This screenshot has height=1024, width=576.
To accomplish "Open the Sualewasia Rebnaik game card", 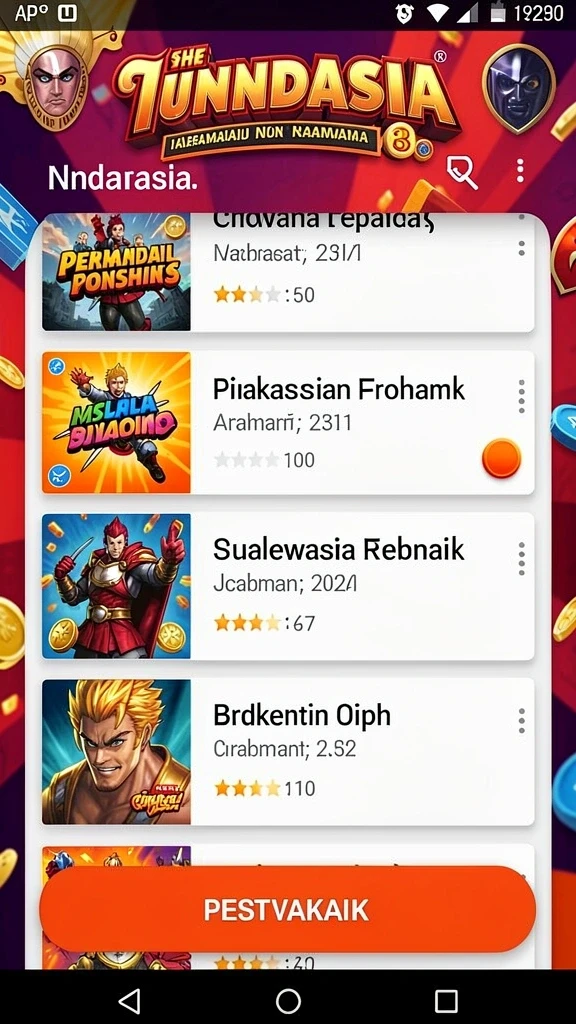I will (288, 586).
